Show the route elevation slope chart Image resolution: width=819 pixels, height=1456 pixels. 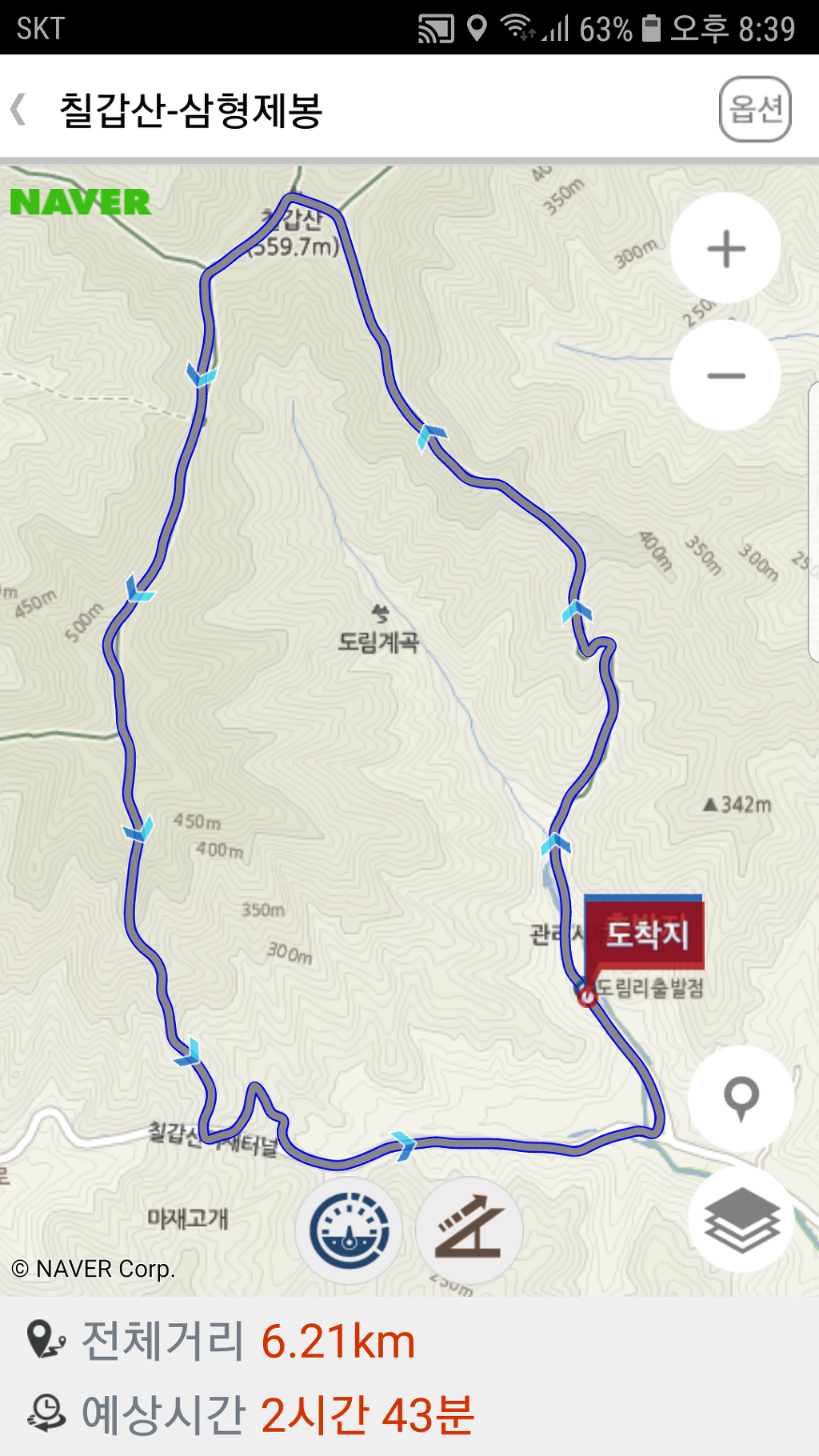click(x=469, y=1230)
